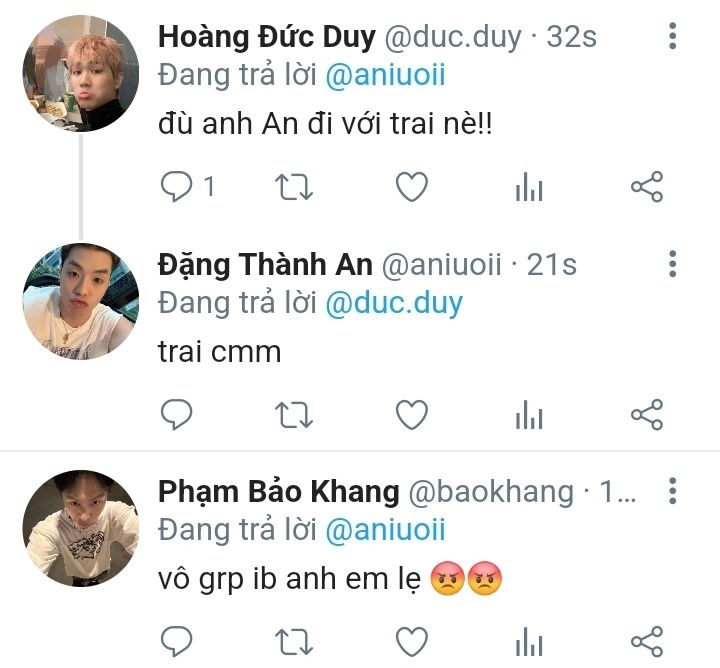Image resolution: width=720 pixels, height=668 pixels.
Task: Share Hoàng Đức Duy's tweet
Action: pos(647,187)
